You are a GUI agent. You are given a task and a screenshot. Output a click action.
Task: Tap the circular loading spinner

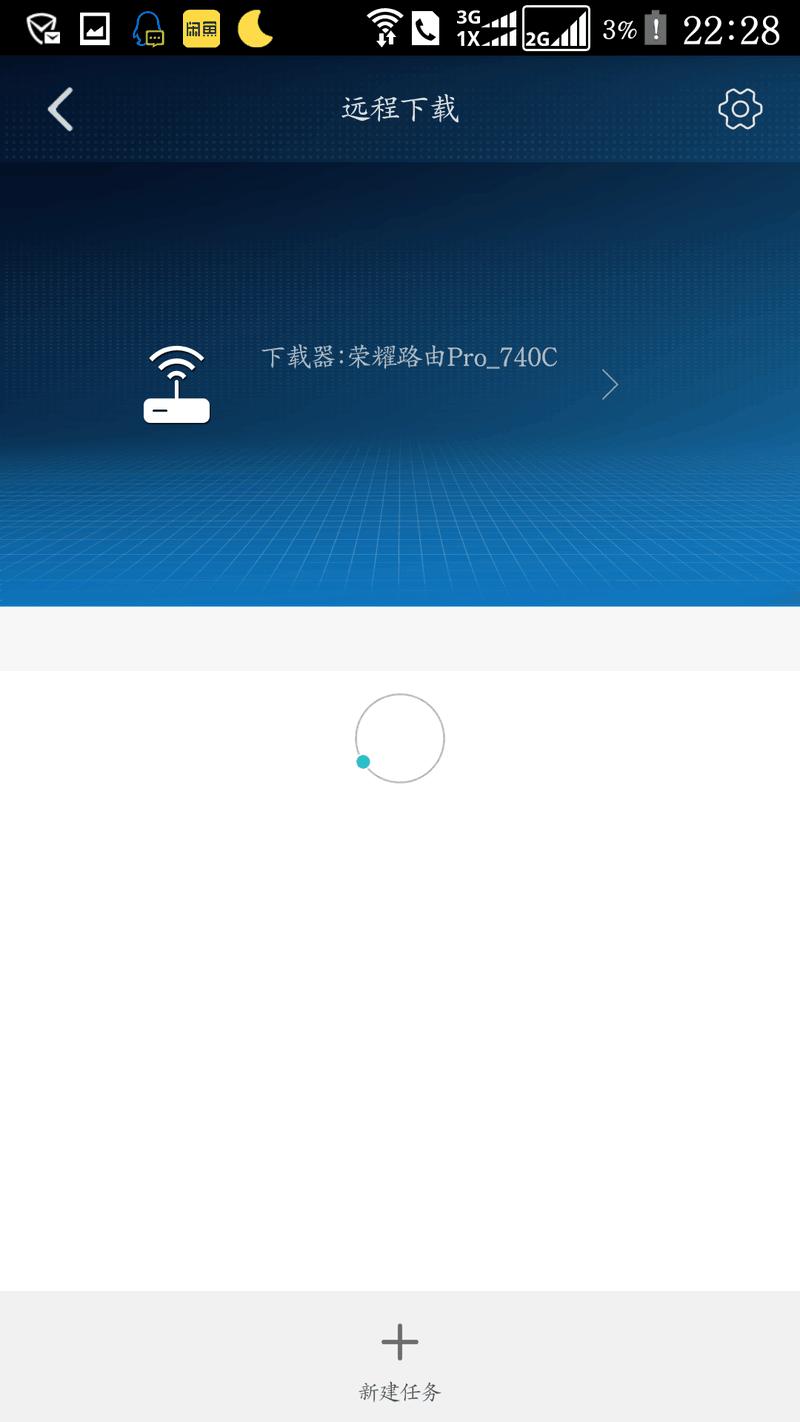(x=400, y=738)
